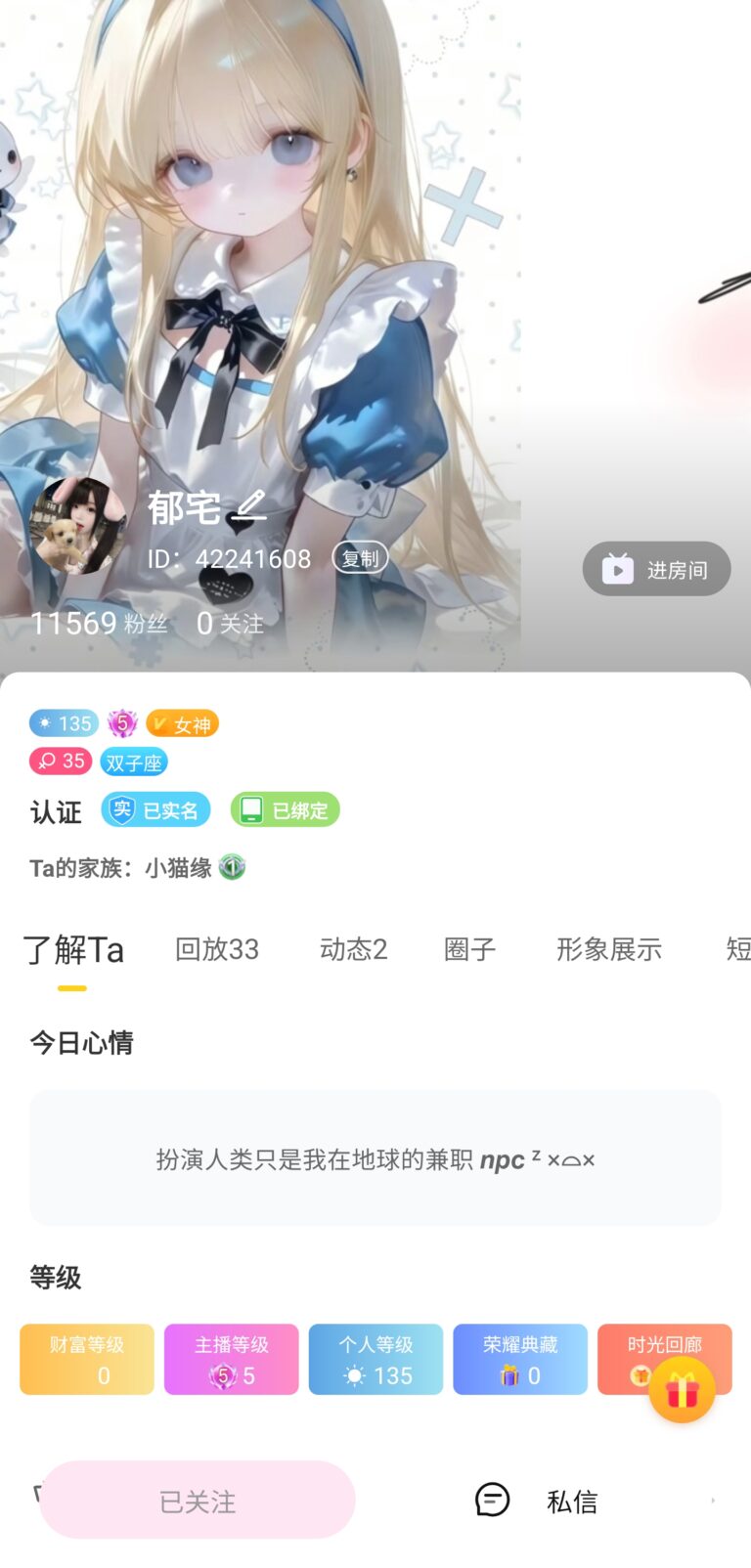This screenshot has width=751, height=1568.
Task: Tap the floating gift button
Action: [x=682, y=1389]
